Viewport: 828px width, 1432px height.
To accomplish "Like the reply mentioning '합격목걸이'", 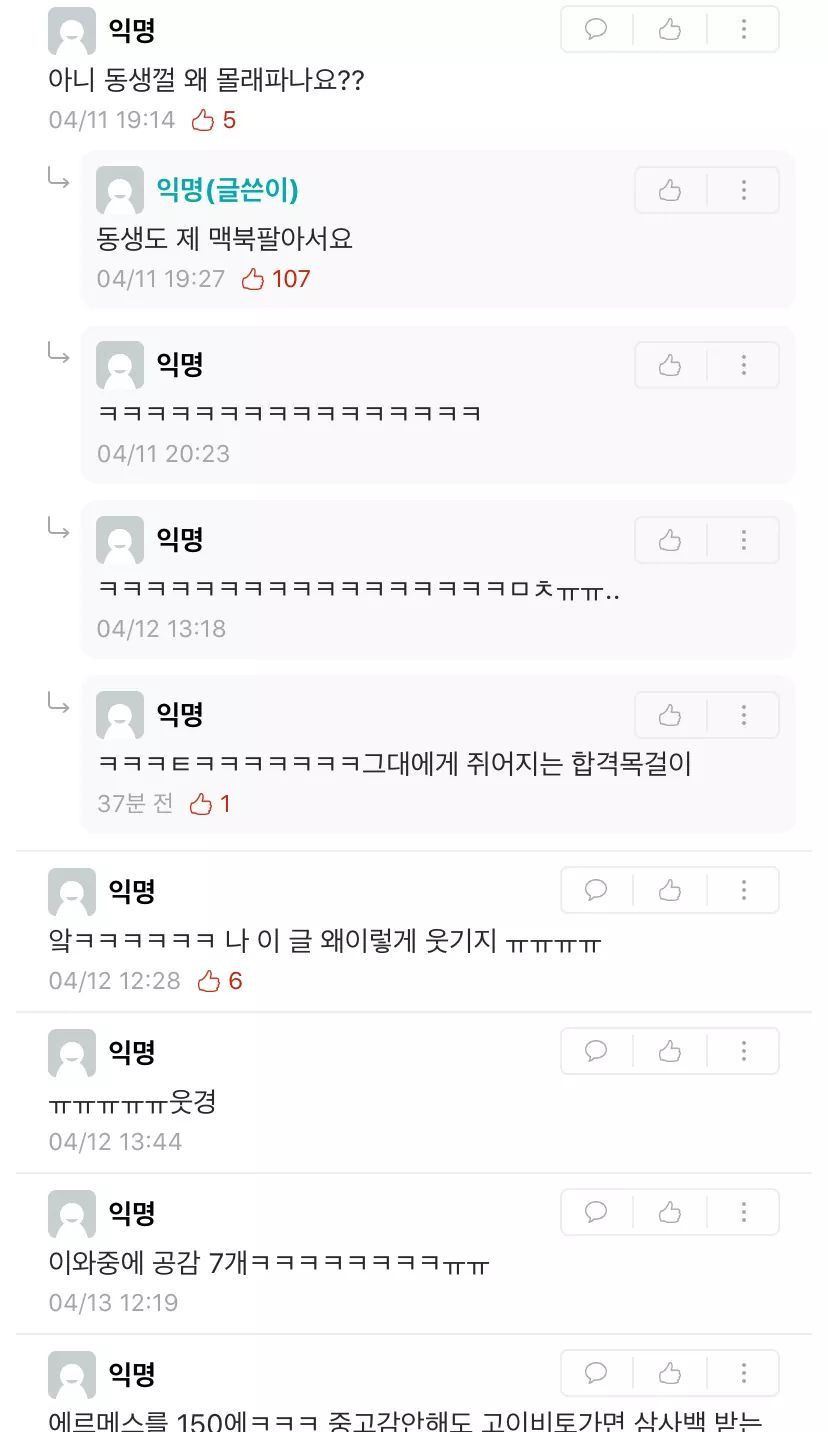I will (670, 715).
